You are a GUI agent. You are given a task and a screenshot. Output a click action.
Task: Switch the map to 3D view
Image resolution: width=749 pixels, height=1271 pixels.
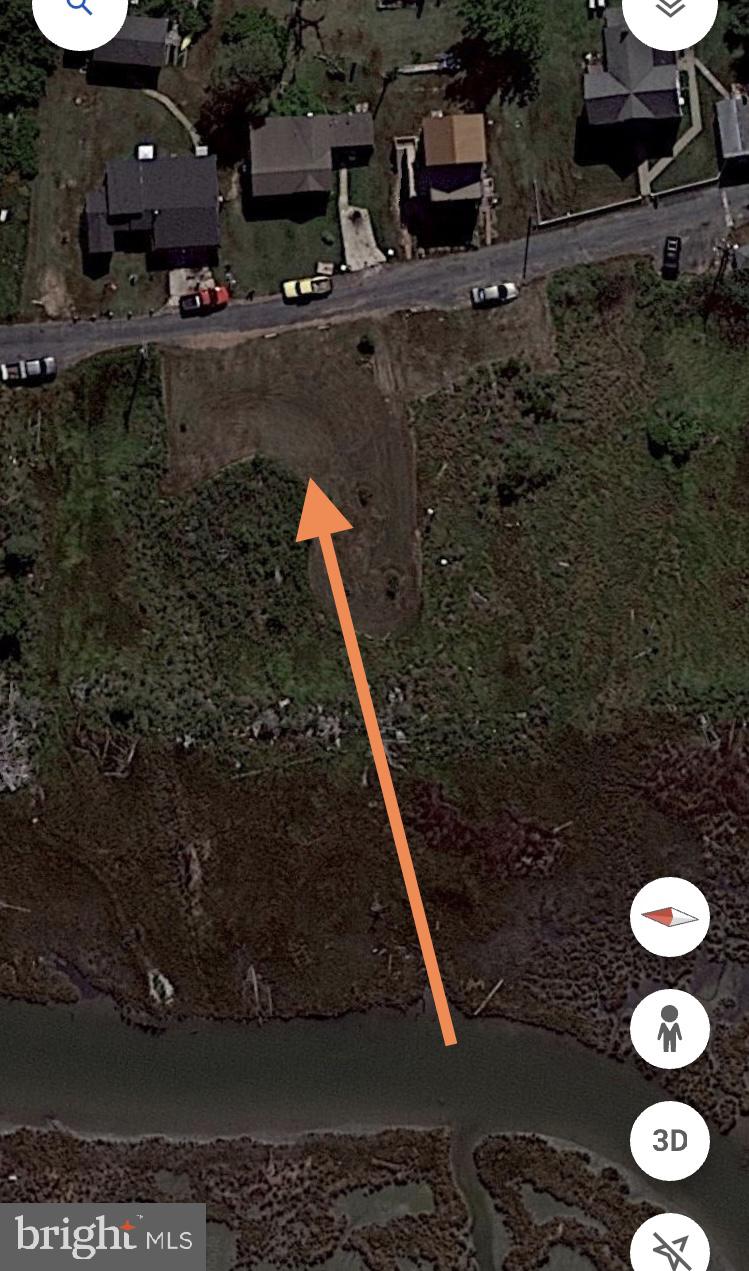[x=670, y=1141]
